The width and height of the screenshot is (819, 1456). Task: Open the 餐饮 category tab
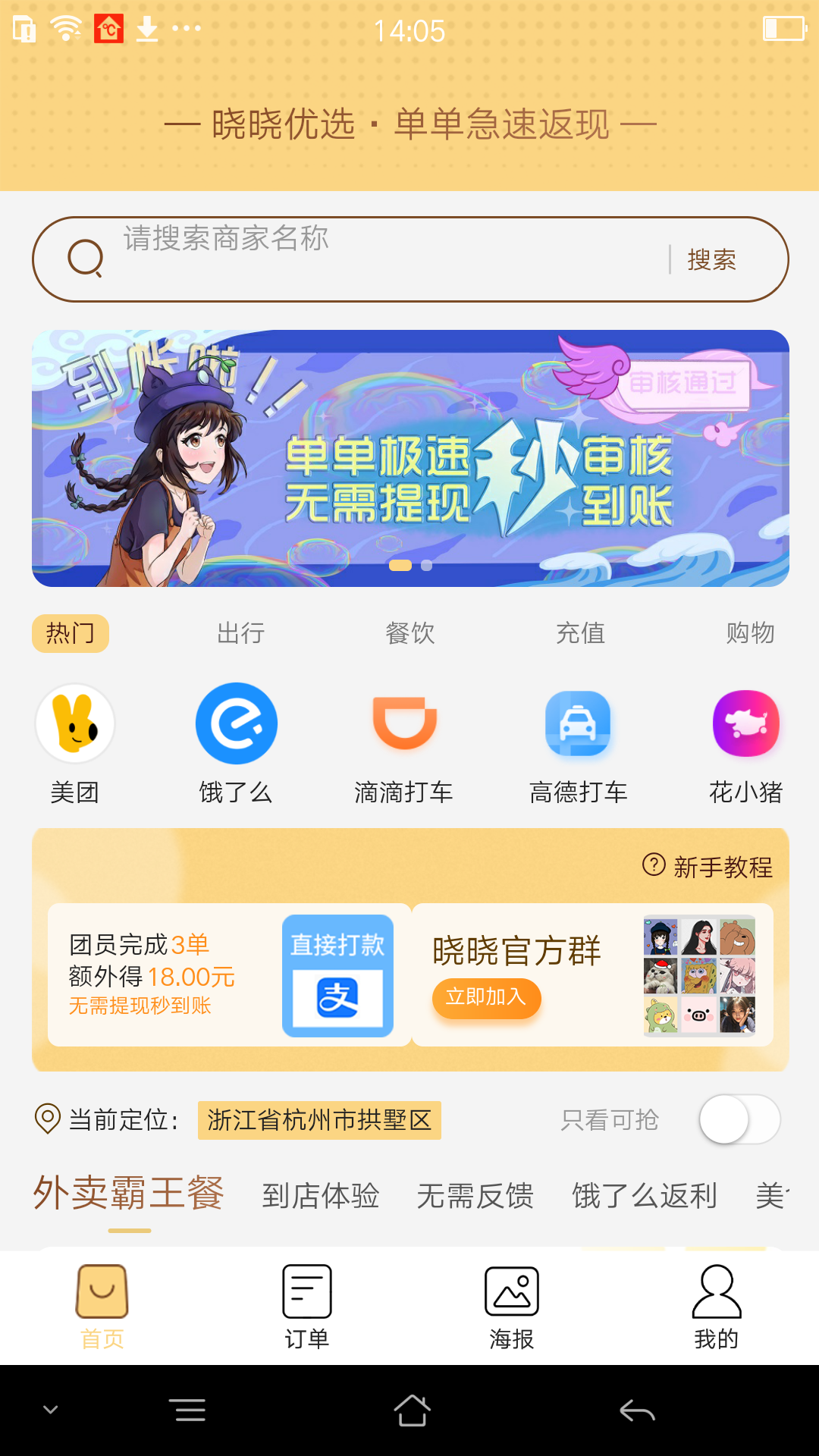(x=409, y=634)
